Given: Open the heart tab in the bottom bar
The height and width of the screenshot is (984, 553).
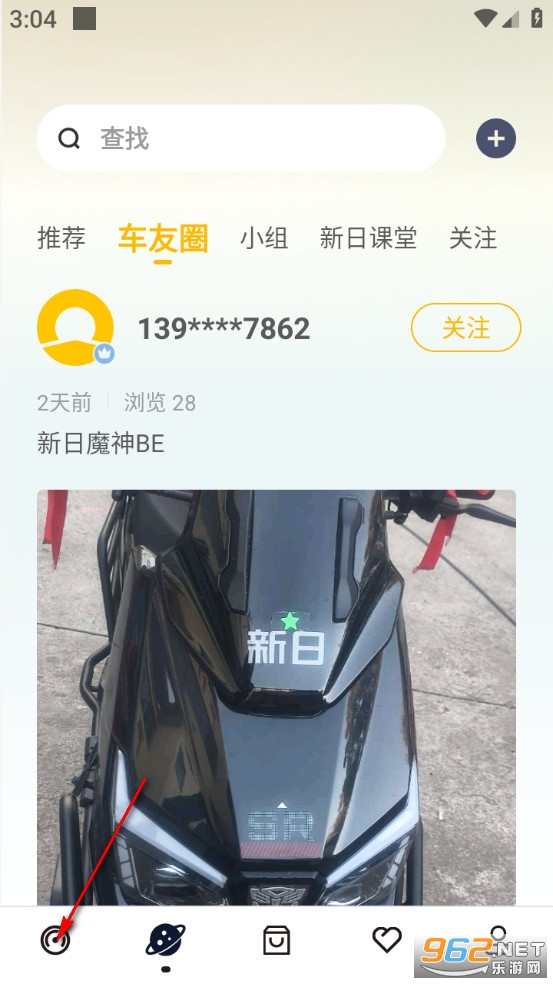Looking at the screenshot, I should (387, 940).
